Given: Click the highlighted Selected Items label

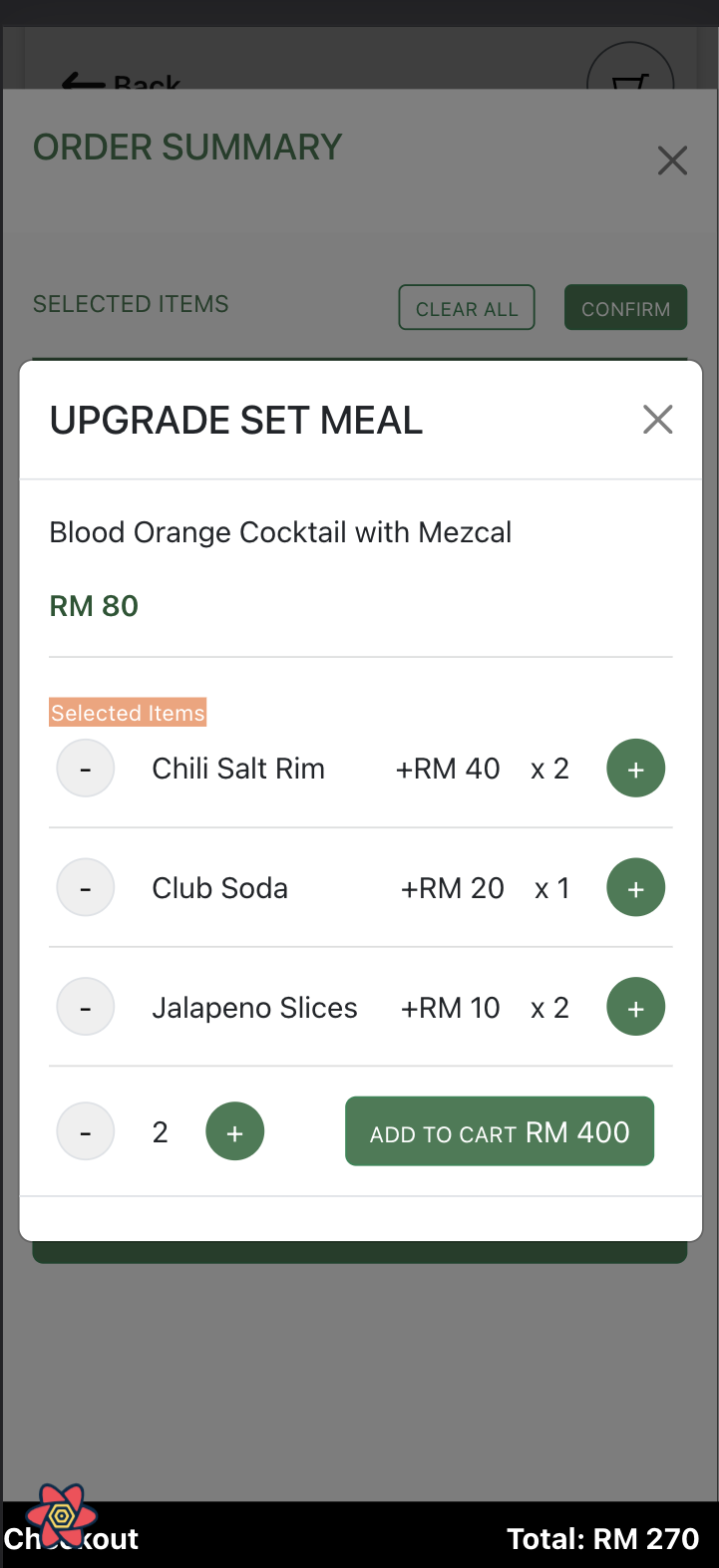Looking at the screenshot, I should click(x=128, y=712).
